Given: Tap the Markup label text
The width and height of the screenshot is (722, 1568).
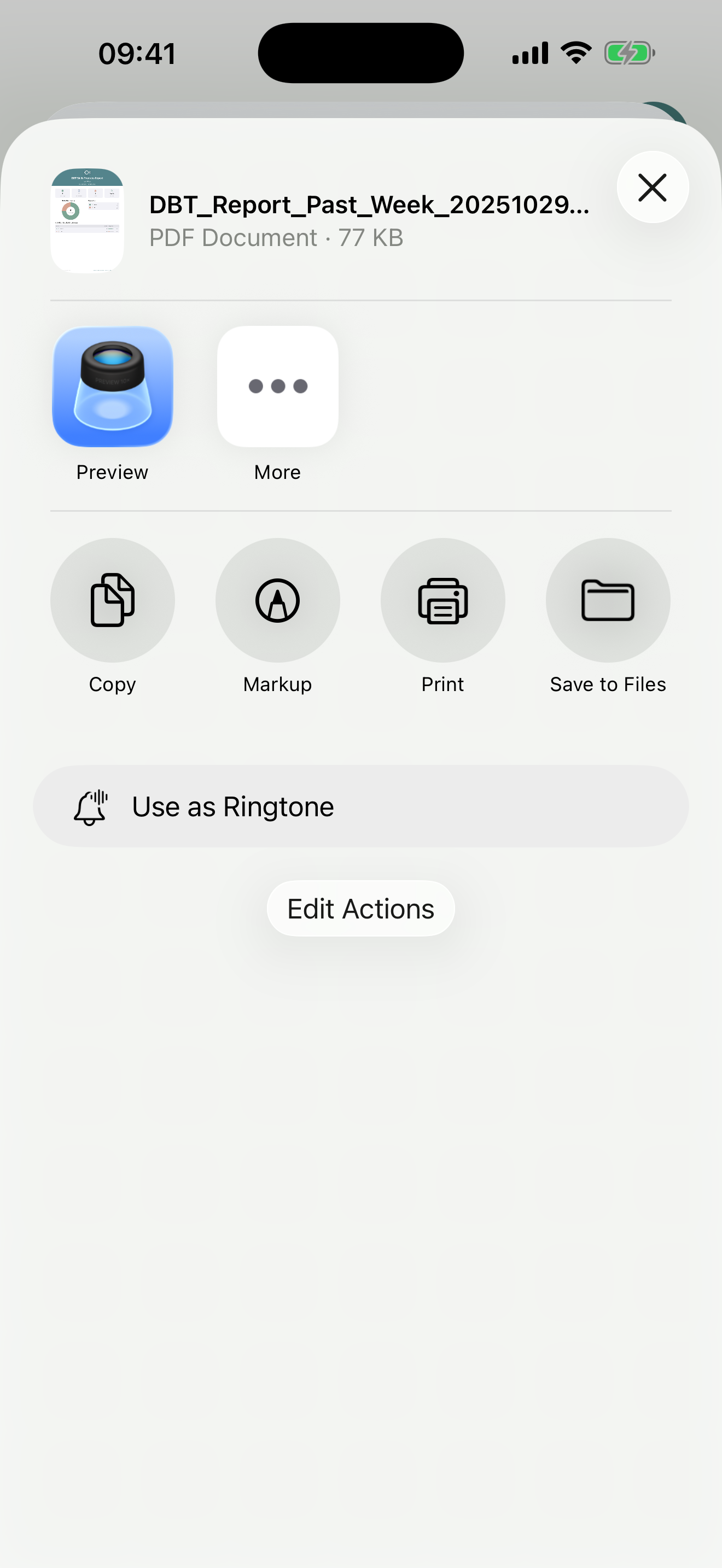Looking at the screenshot, I should pyautogui.click(x=277, y=683).
